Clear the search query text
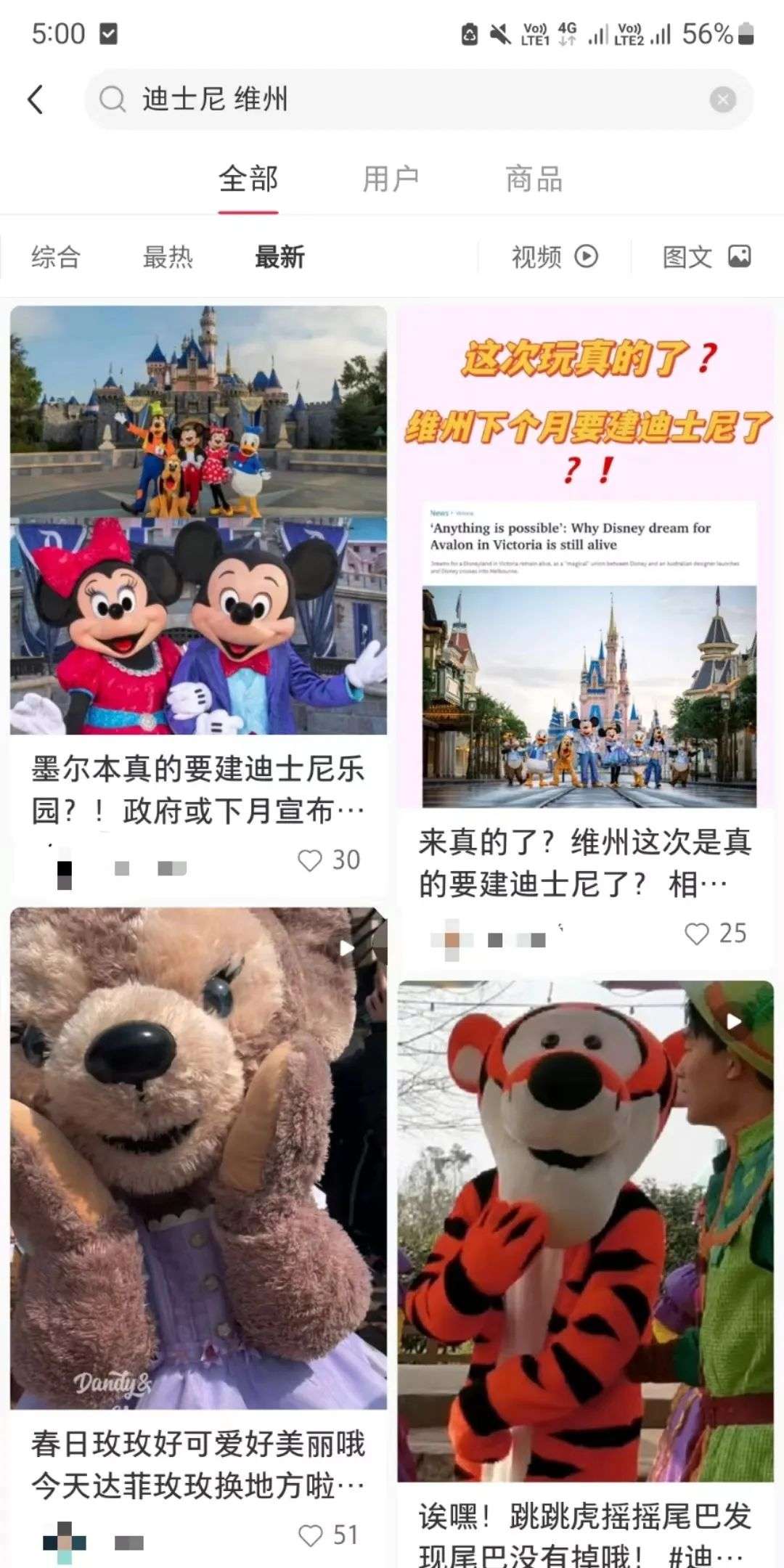The image size is (784, 1568). coord(722,99)
